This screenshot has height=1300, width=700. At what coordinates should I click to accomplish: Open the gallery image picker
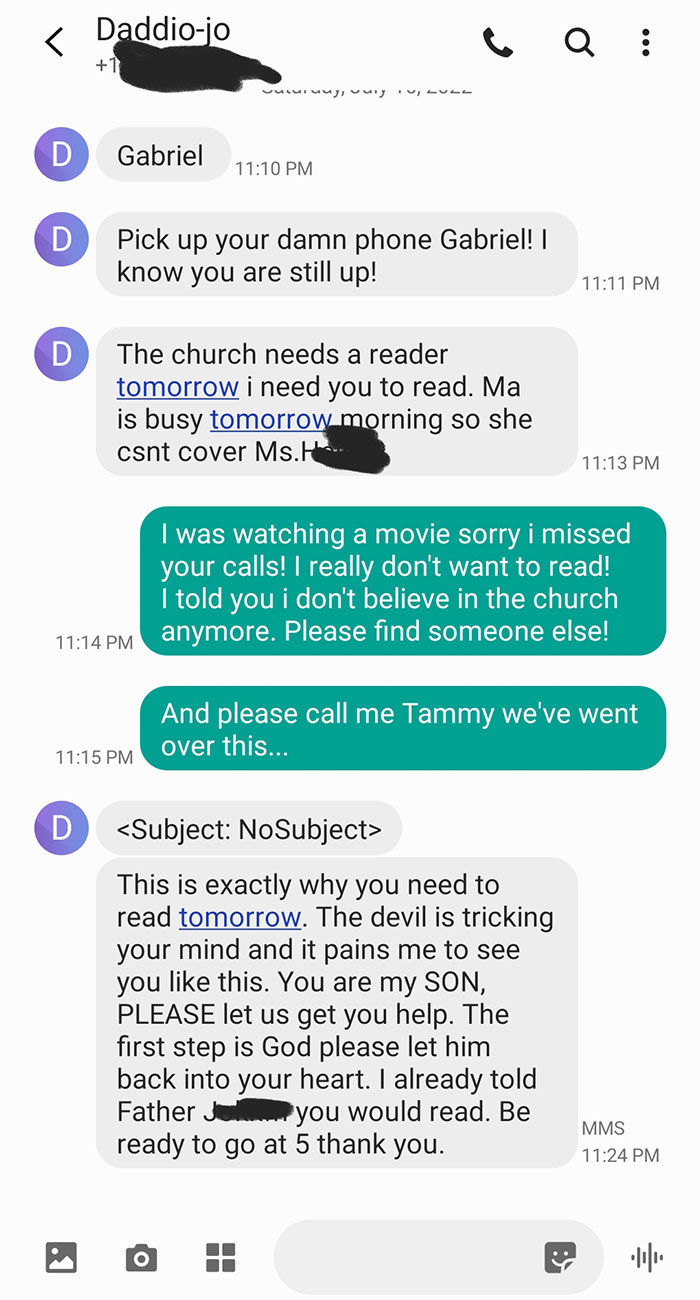tap(61, 1257)
